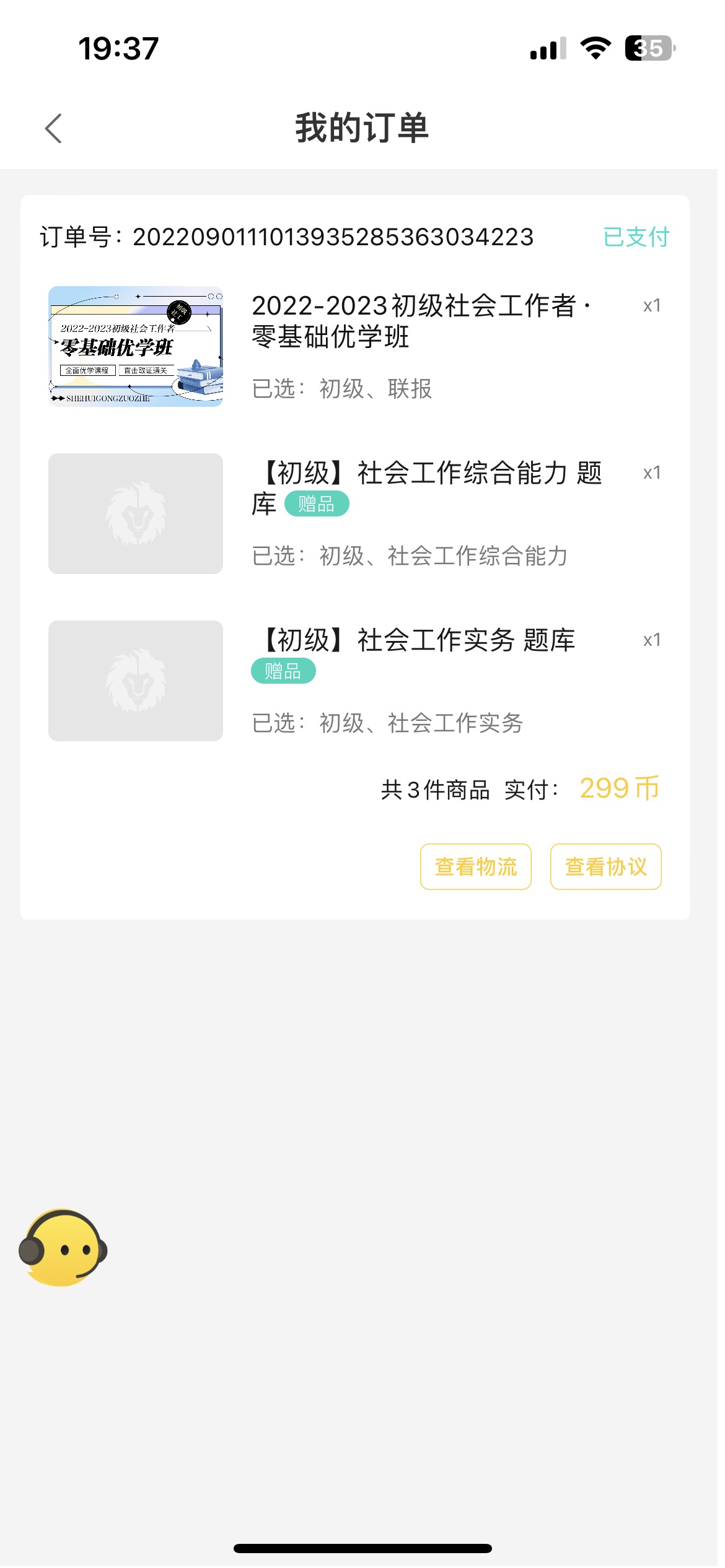
Task: Open the customer service headset icon
Action: click(x=63, y=1247)
